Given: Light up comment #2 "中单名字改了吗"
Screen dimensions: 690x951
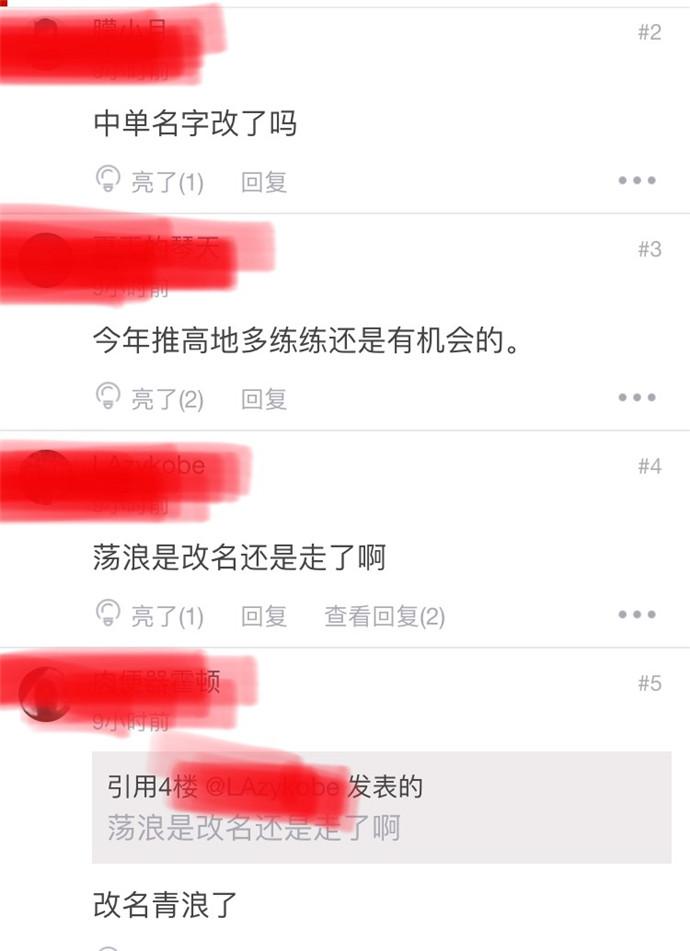Looking at the screenshot, I should click(150, 182).
